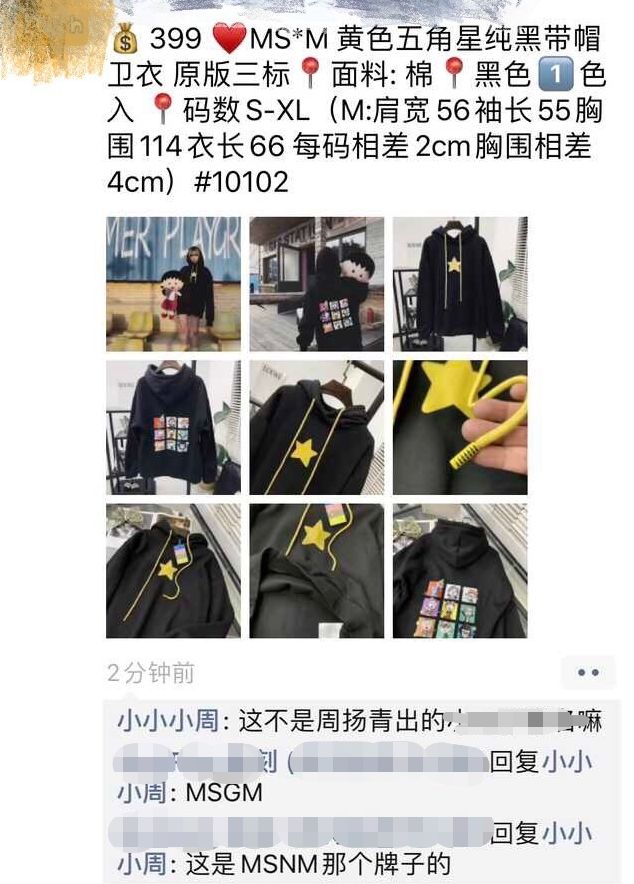Open flat-lay hoodie front with hang tag

pos(174,571)
